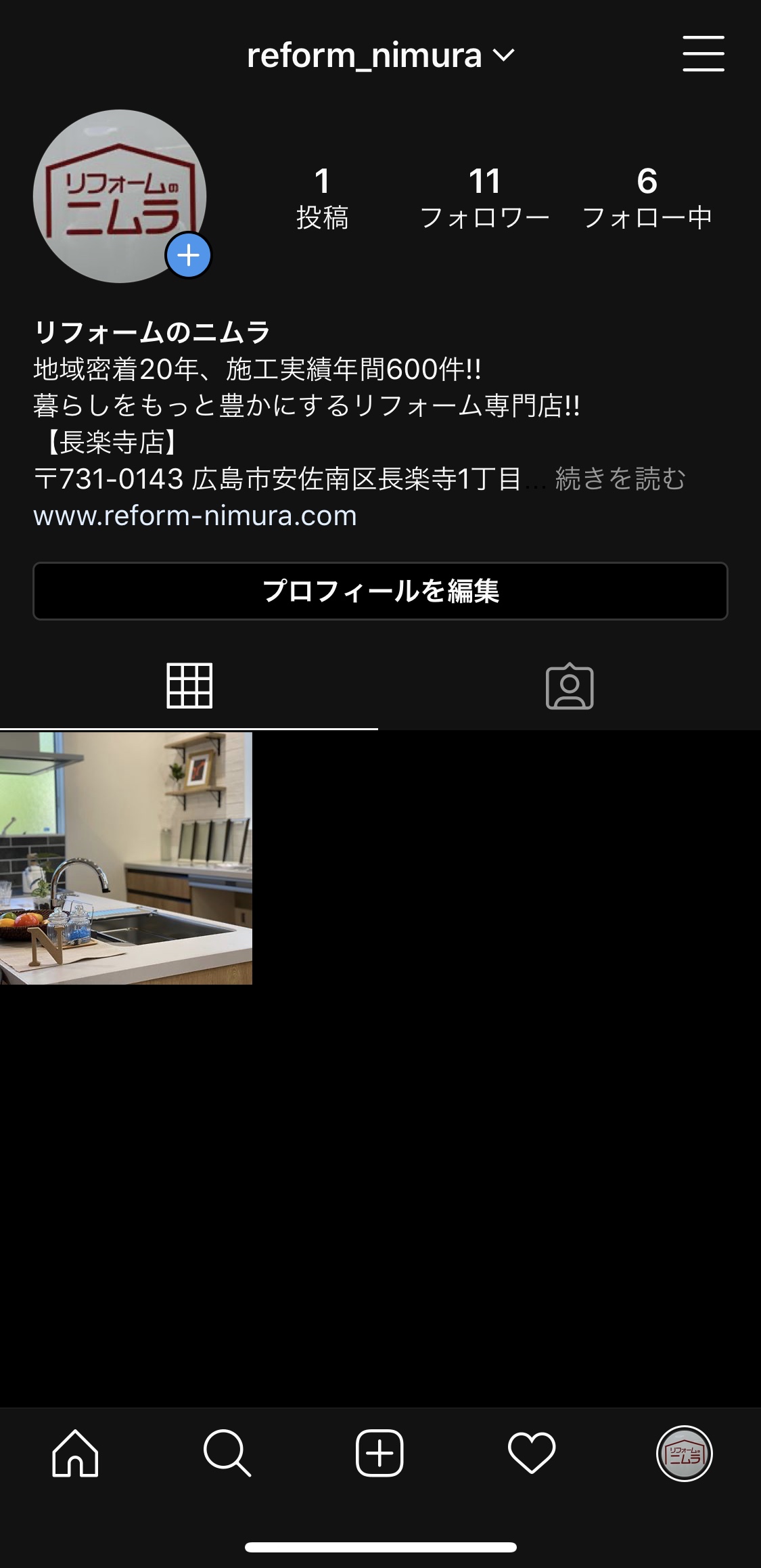The image size is (761, 1568).
Task: Switch to the tagged photos tab
Action: (x=570, y=686)
